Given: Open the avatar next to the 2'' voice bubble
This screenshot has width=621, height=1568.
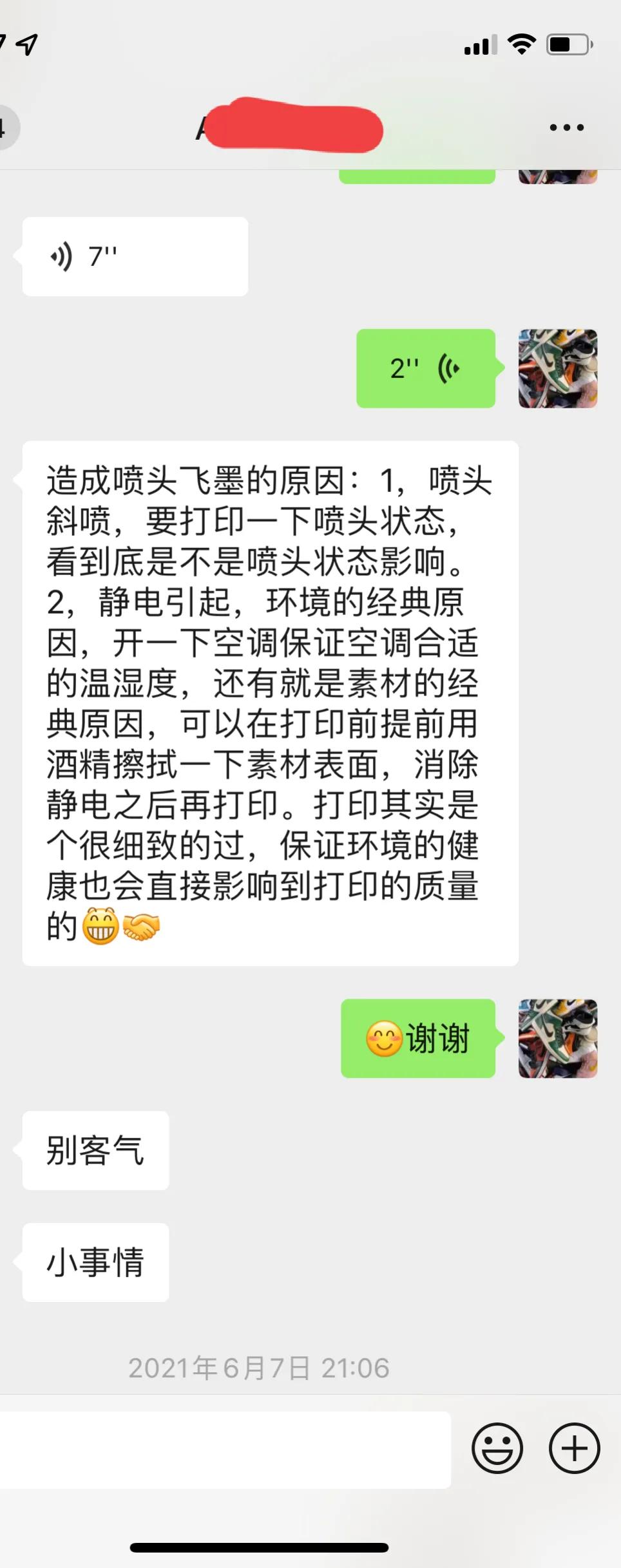Looking at the screenshot, I should [557, 368].
